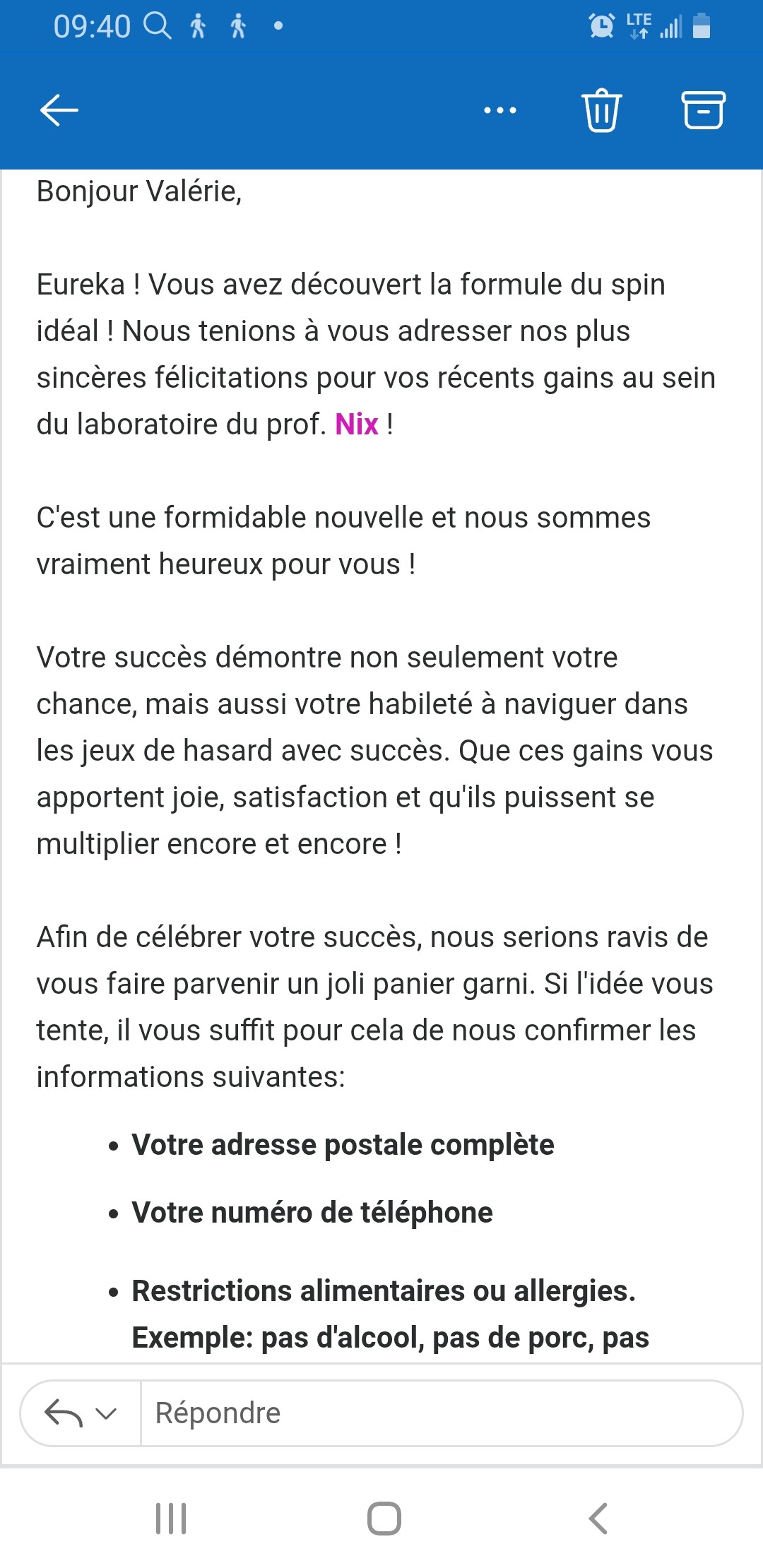
Task: Tap the Répondre reply field
Action: 441,1413
